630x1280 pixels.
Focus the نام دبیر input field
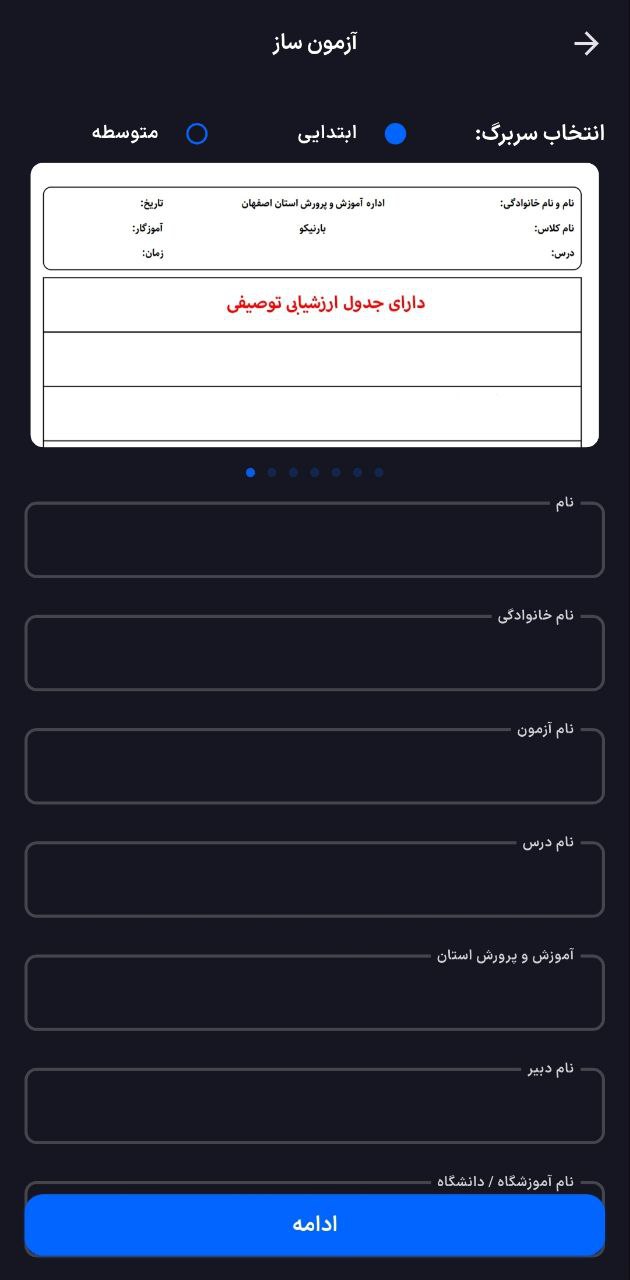click(x=314, y=1107)
